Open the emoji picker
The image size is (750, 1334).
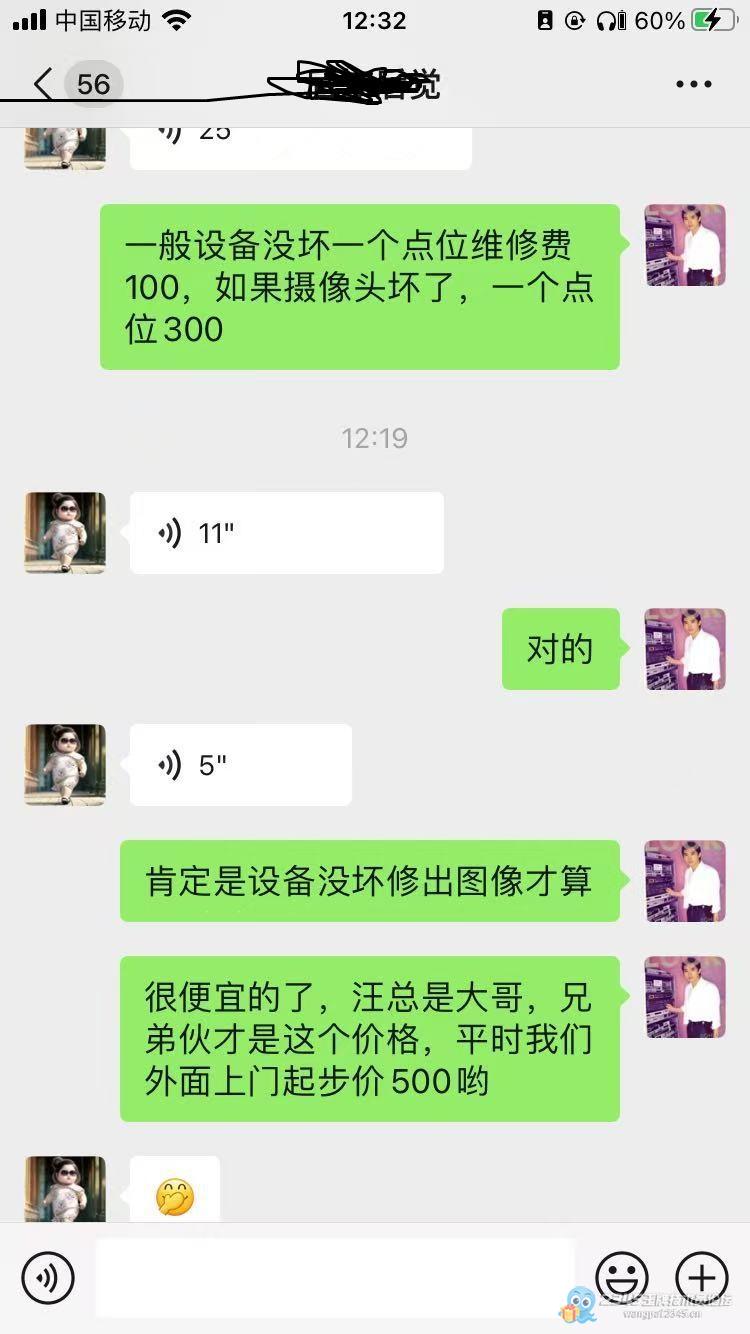pyautogui.click(x=621, y=1277)
